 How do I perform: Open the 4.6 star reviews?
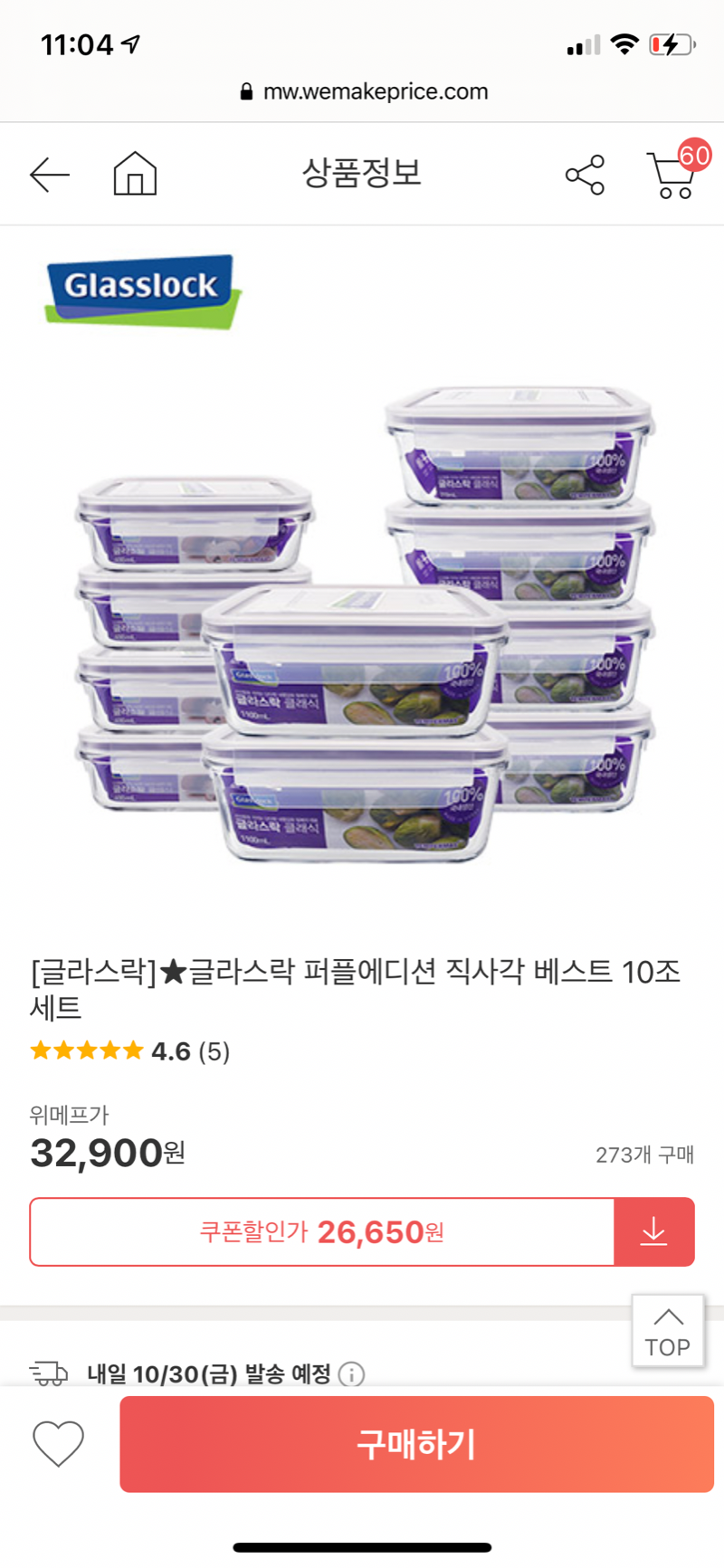(x=129, y=1051)
